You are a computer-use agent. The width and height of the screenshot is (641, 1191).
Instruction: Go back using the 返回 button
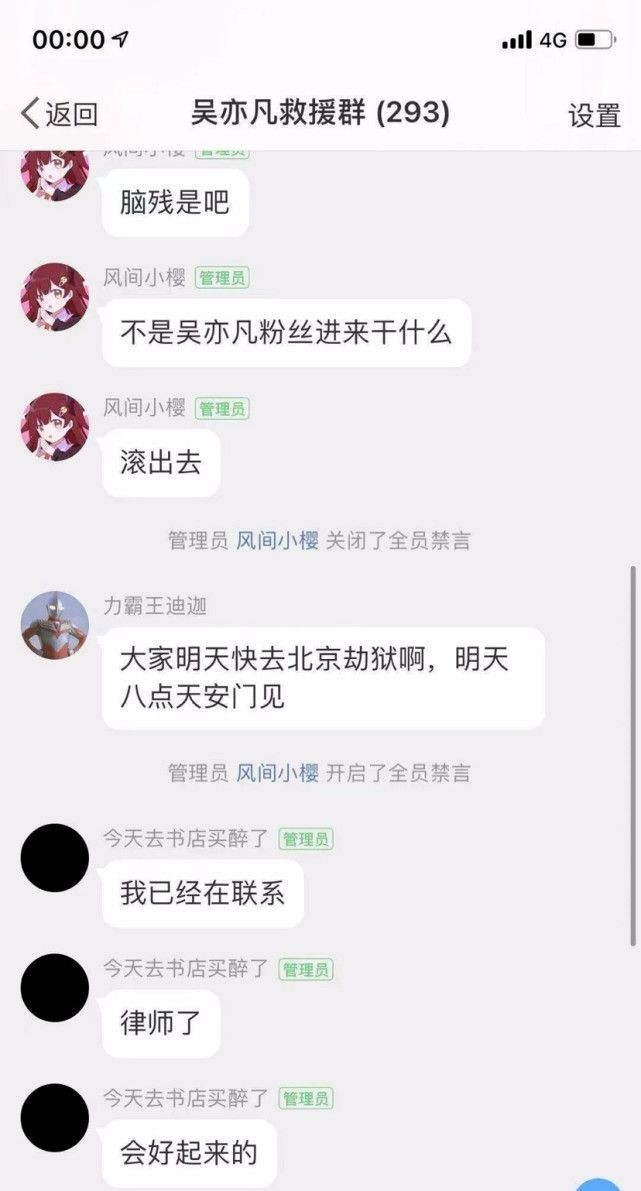tap(60, 114)
